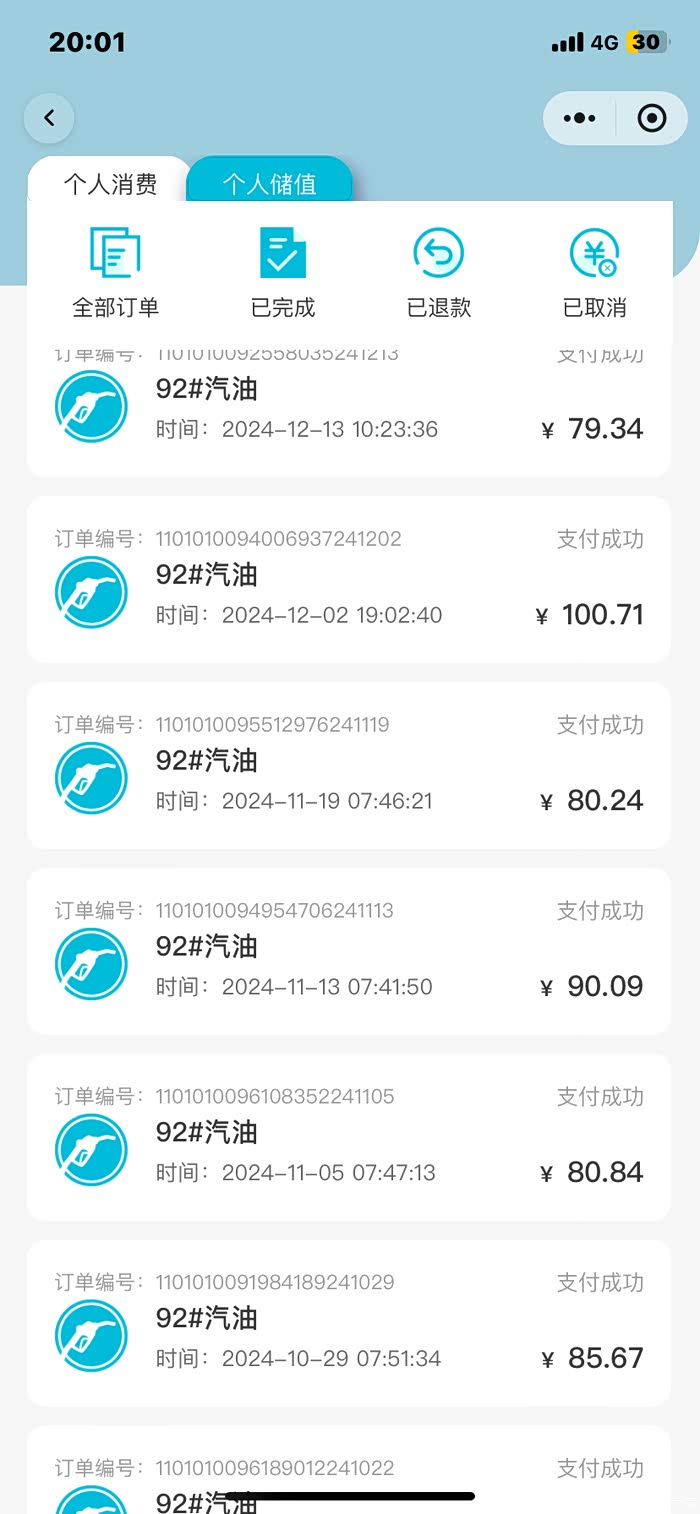700x1514 pixels.
Task: Filter orders by 已退款
Action: [439, 272]
